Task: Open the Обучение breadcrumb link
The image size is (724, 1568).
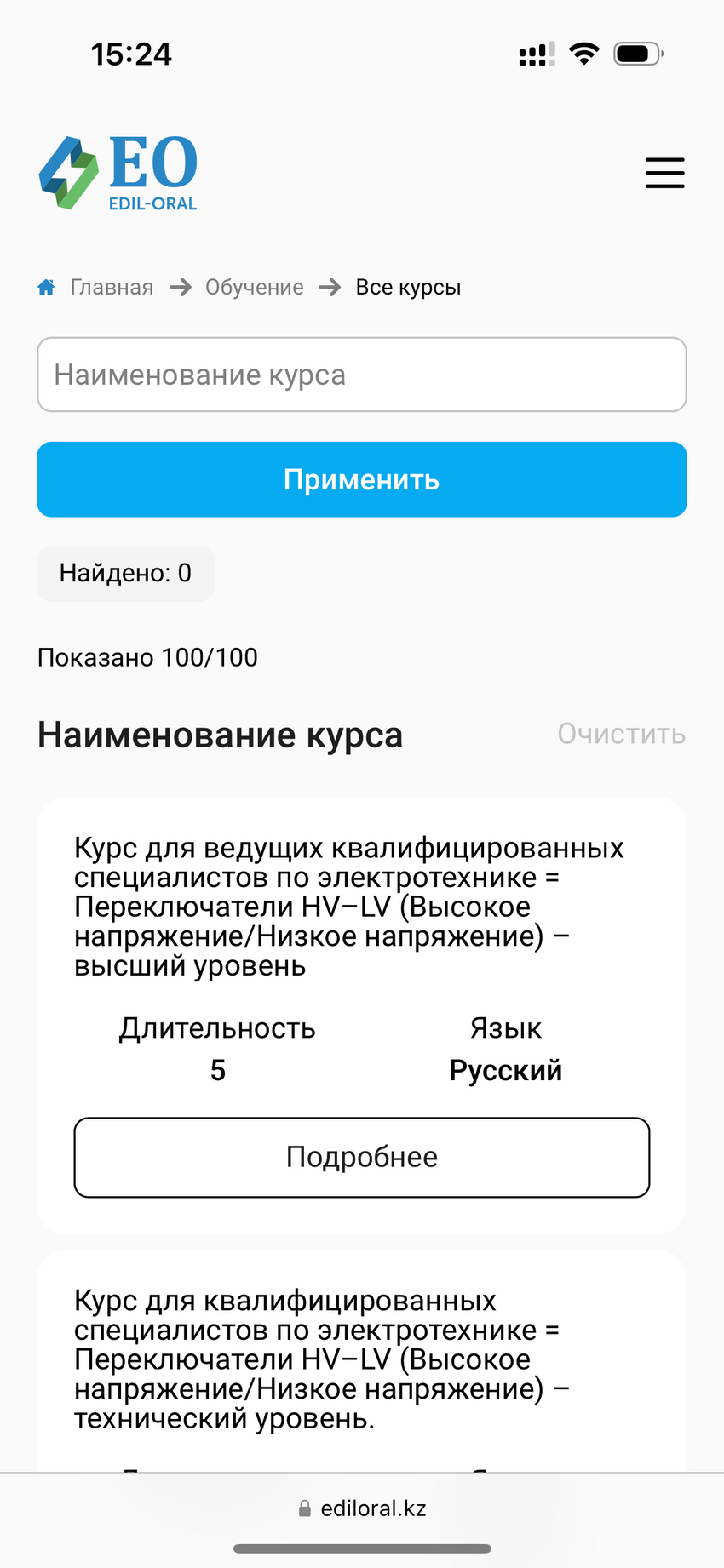Action: tap(254, 288)
